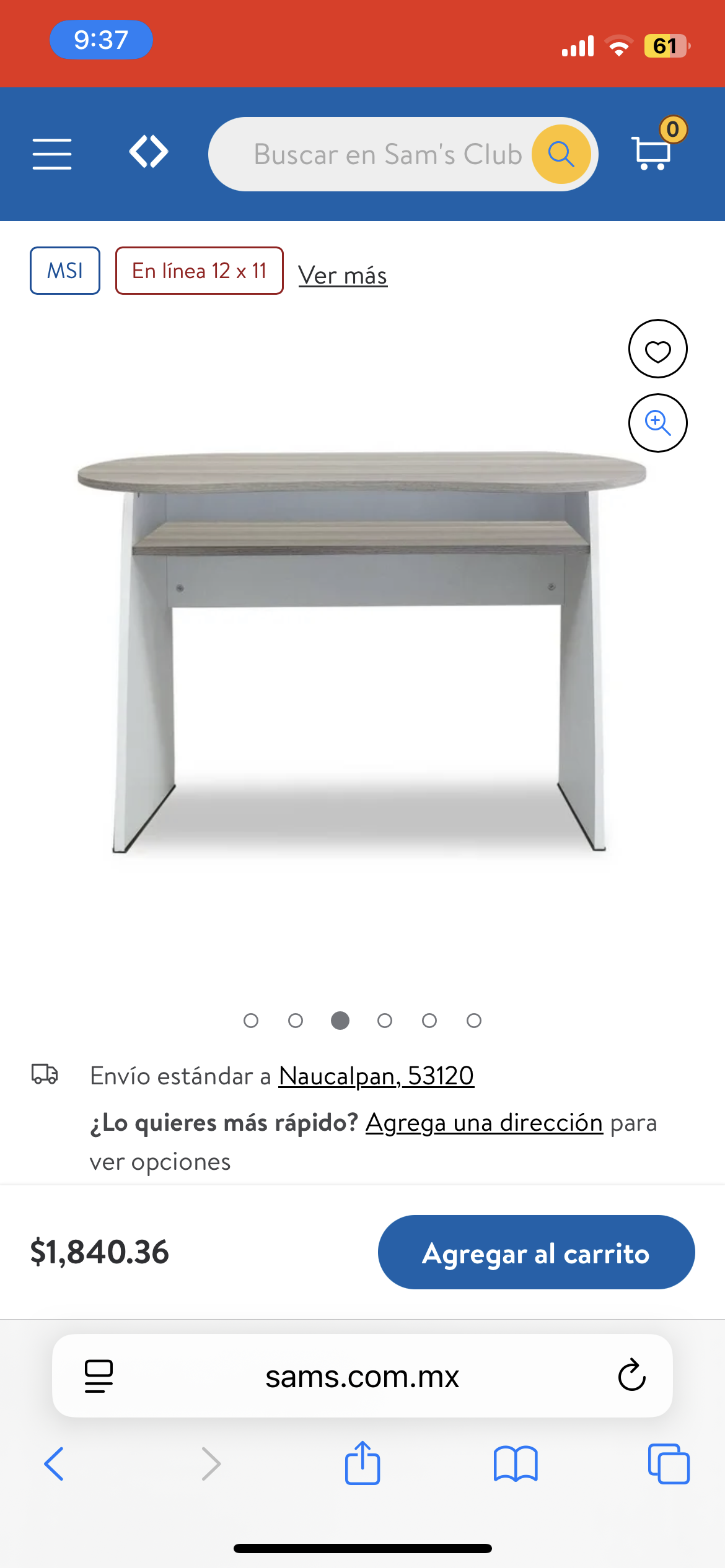Jump to the last image indicator dot

click(x=474, y=1021)
